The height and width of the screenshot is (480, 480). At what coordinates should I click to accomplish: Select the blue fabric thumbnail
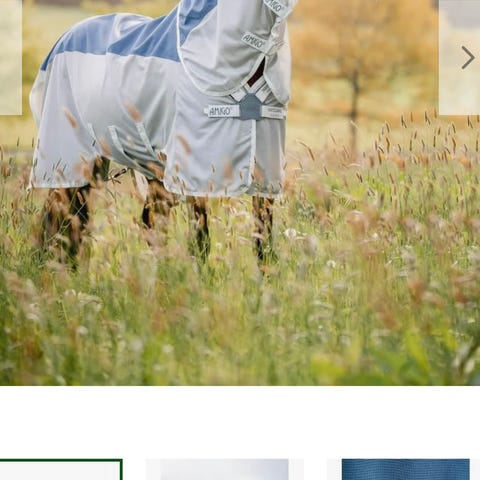pos(405,469)
